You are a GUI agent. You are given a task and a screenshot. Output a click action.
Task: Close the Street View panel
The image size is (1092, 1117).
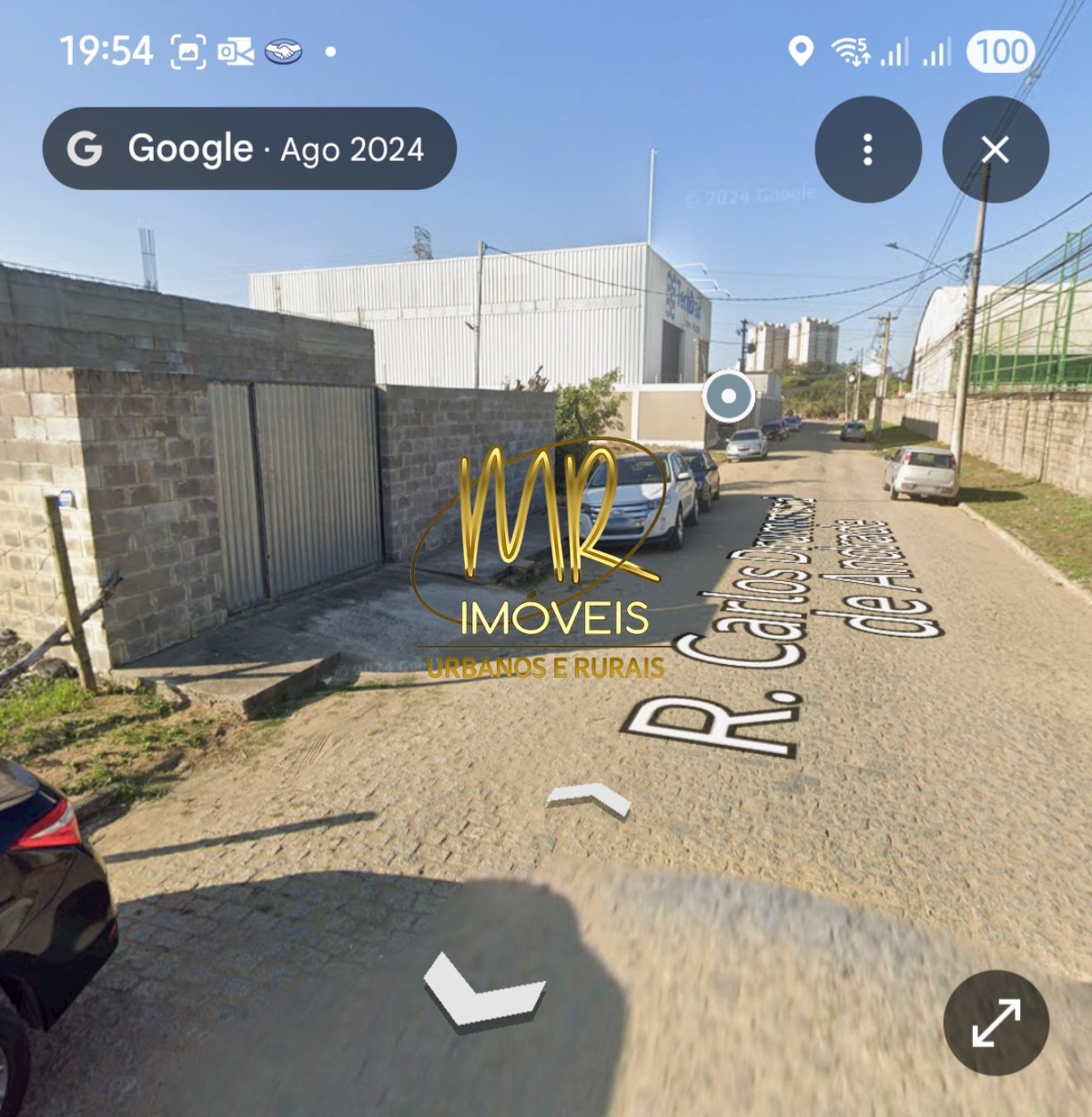point(995,149)
